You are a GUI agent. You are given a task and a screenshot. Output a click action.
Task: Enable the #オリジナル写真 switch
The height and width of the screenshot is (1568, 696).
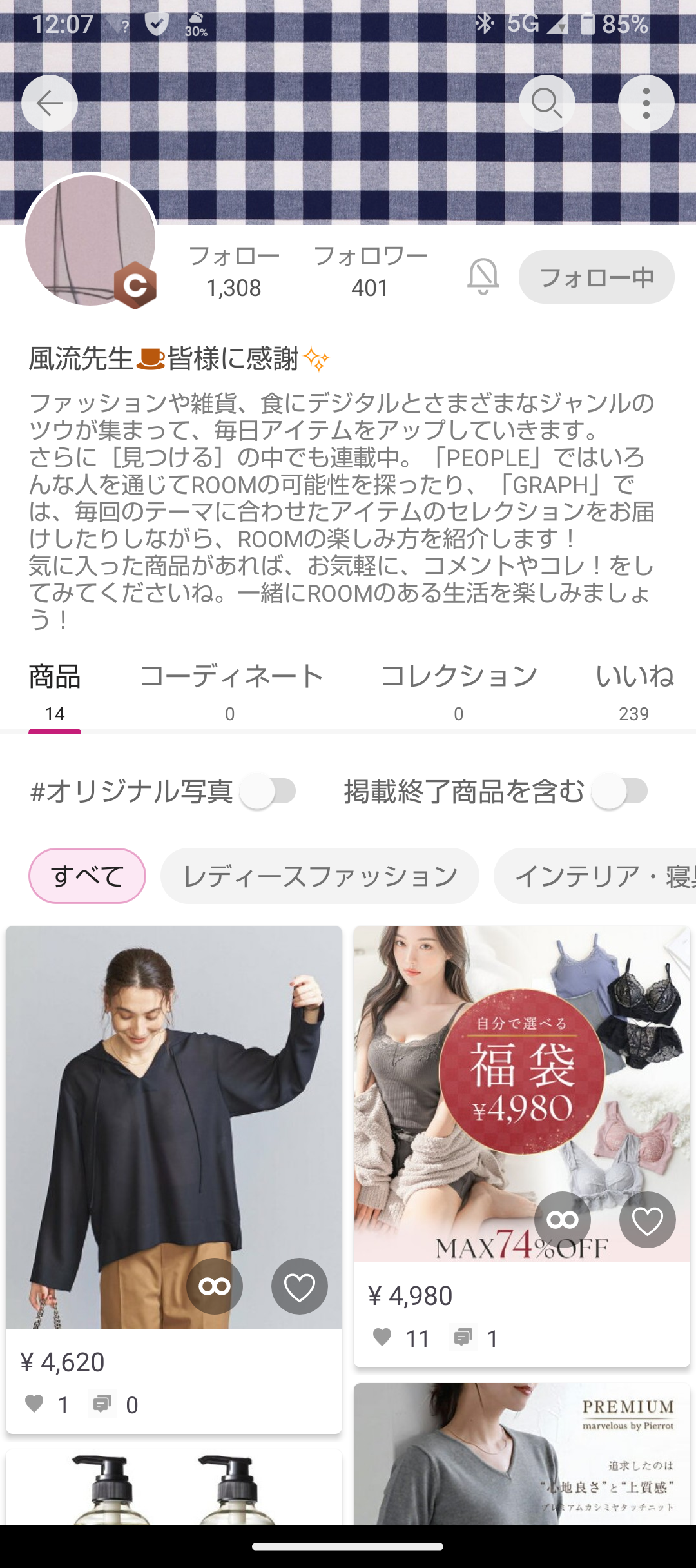coord(269,791)
